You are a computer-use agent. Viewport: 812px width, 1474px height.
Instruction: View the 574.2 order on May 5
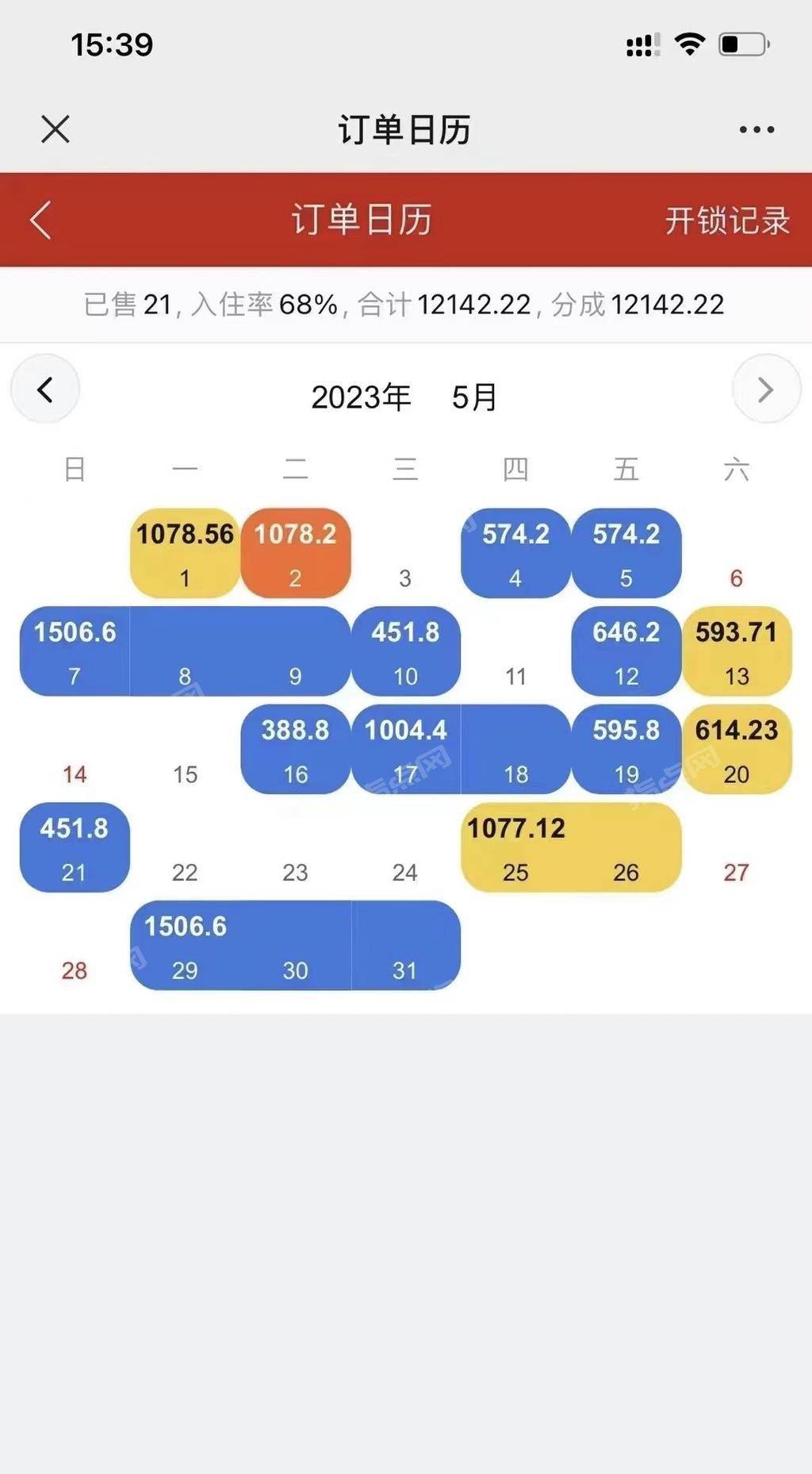626,553
